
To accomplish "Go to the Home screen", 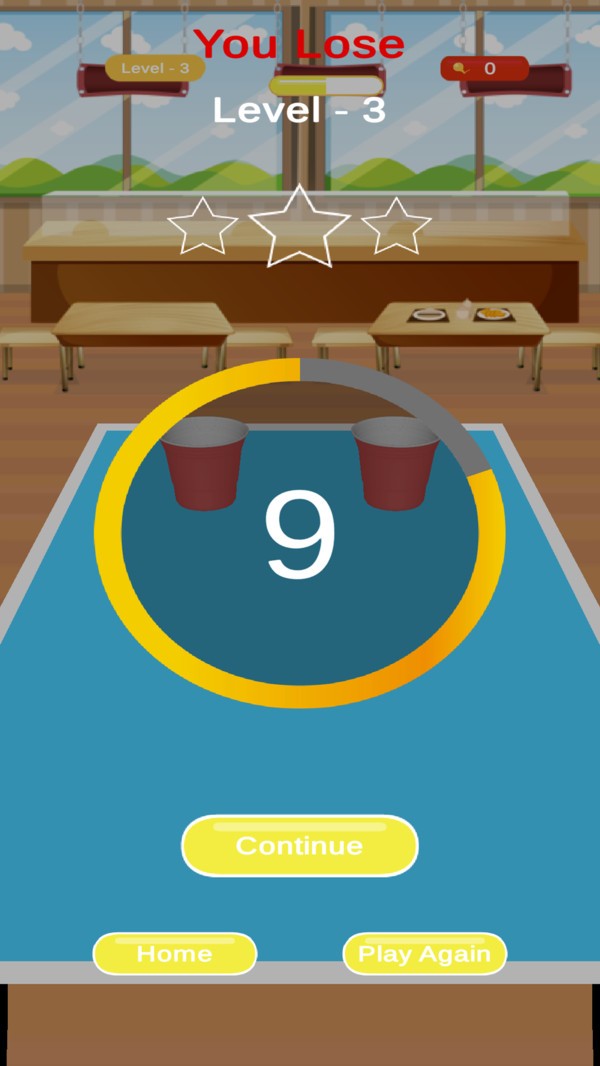I will (x=175, y=954).
